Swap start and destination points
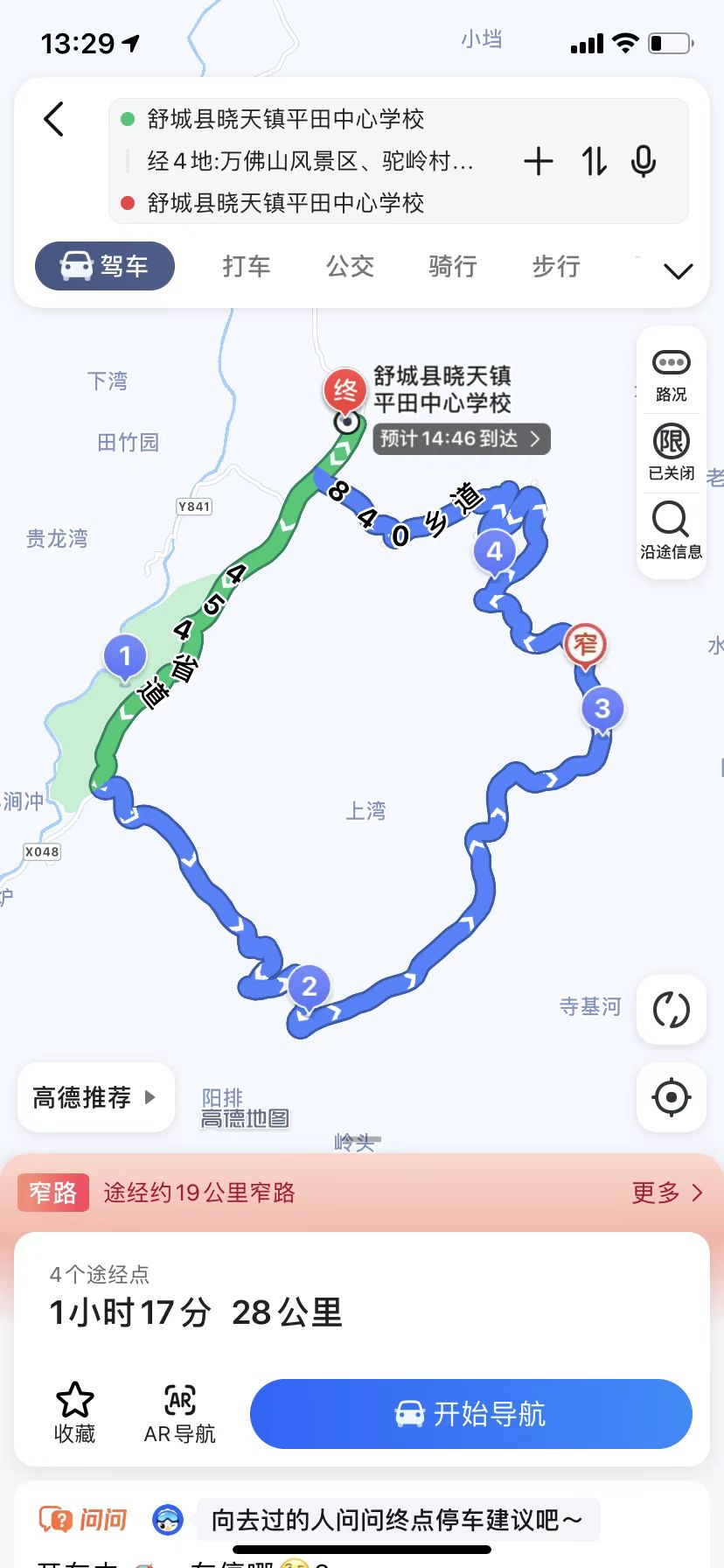 point(594,161)
